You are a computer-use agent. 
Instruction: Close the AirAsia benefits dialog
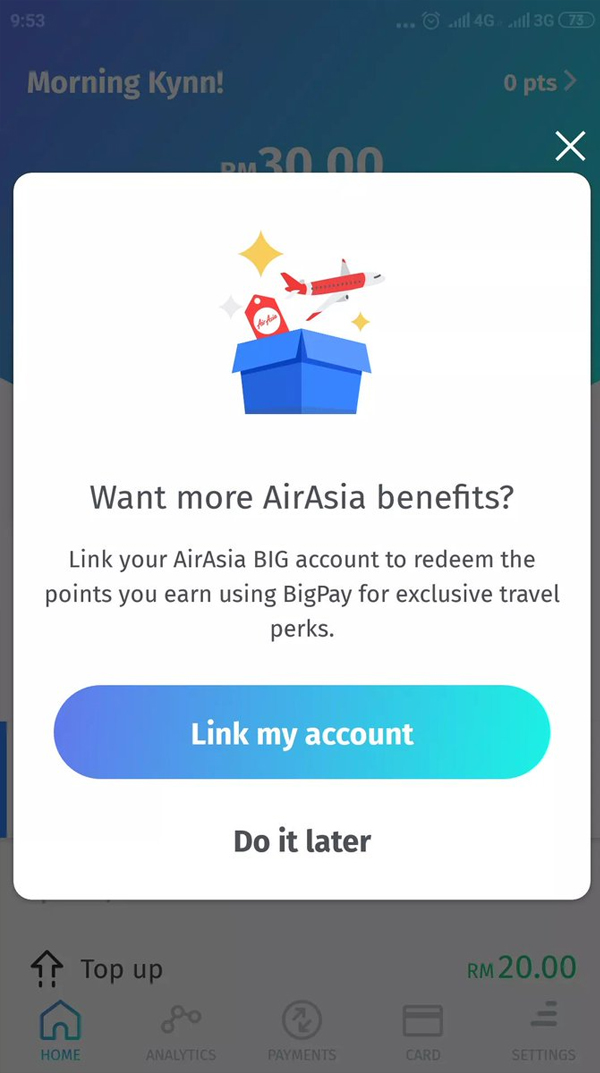pos(570,147)
